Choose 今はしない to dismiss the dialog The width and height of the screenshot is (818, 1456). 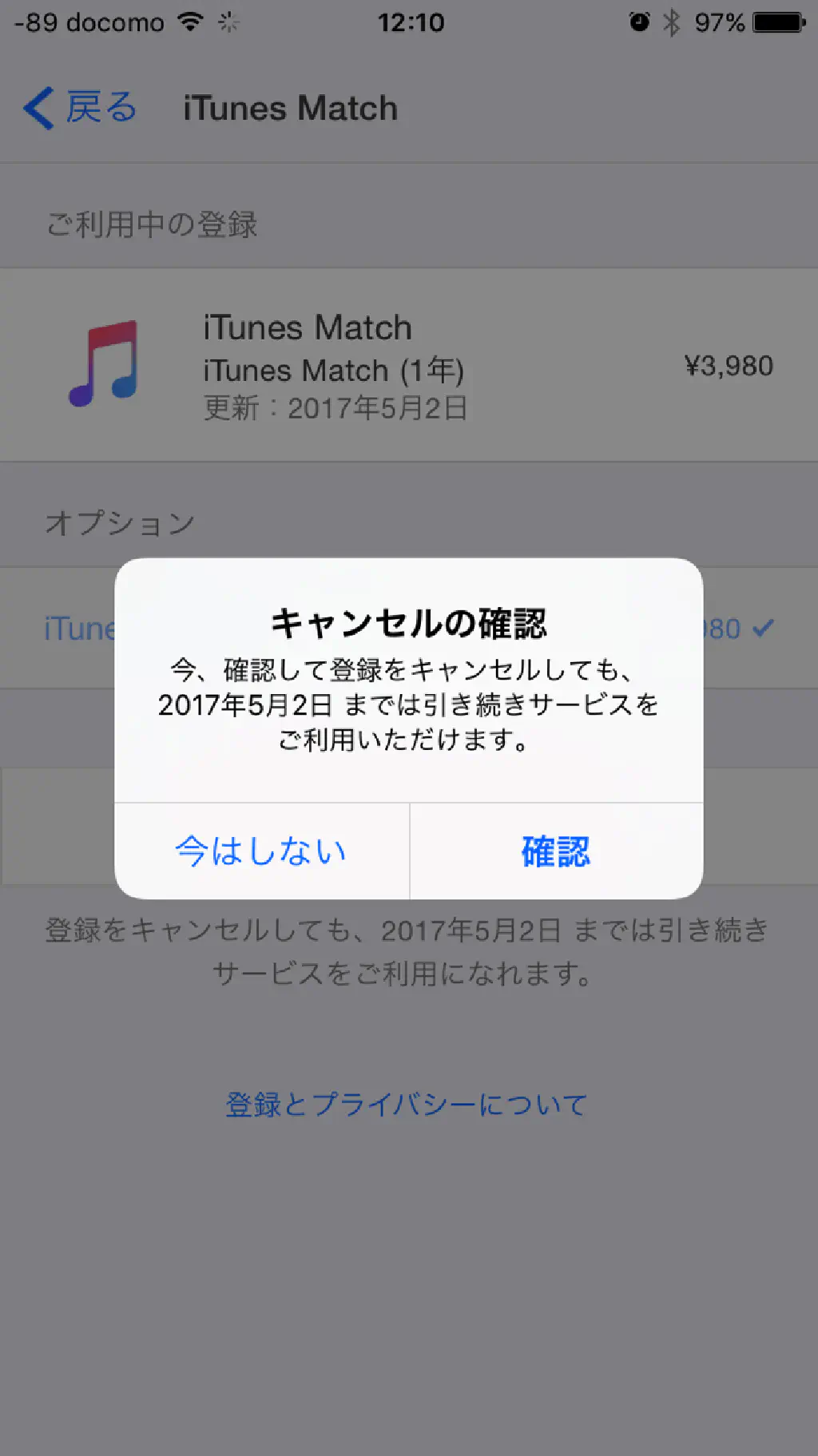(x=261, y=851)
